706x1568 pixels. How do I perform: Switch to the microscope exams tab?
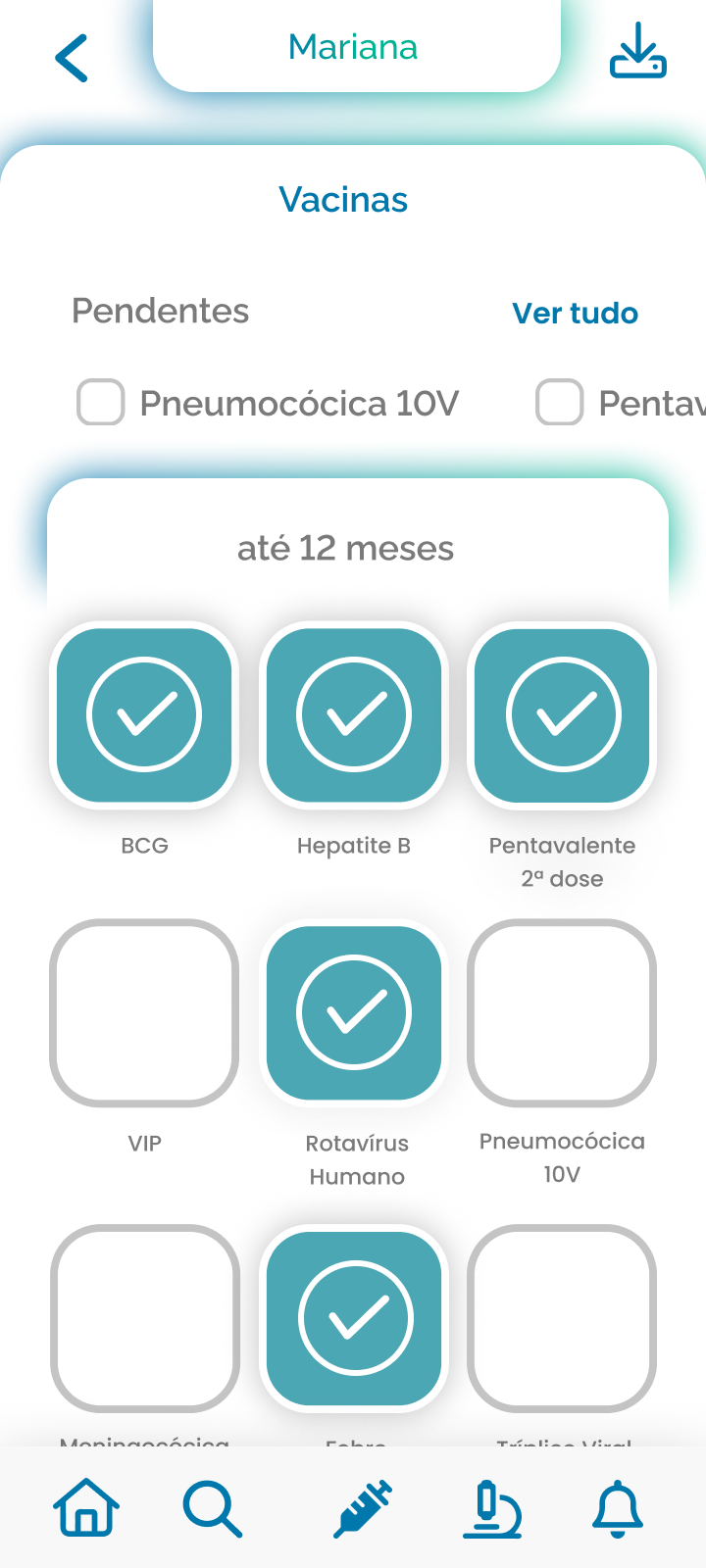[492, 1509]
